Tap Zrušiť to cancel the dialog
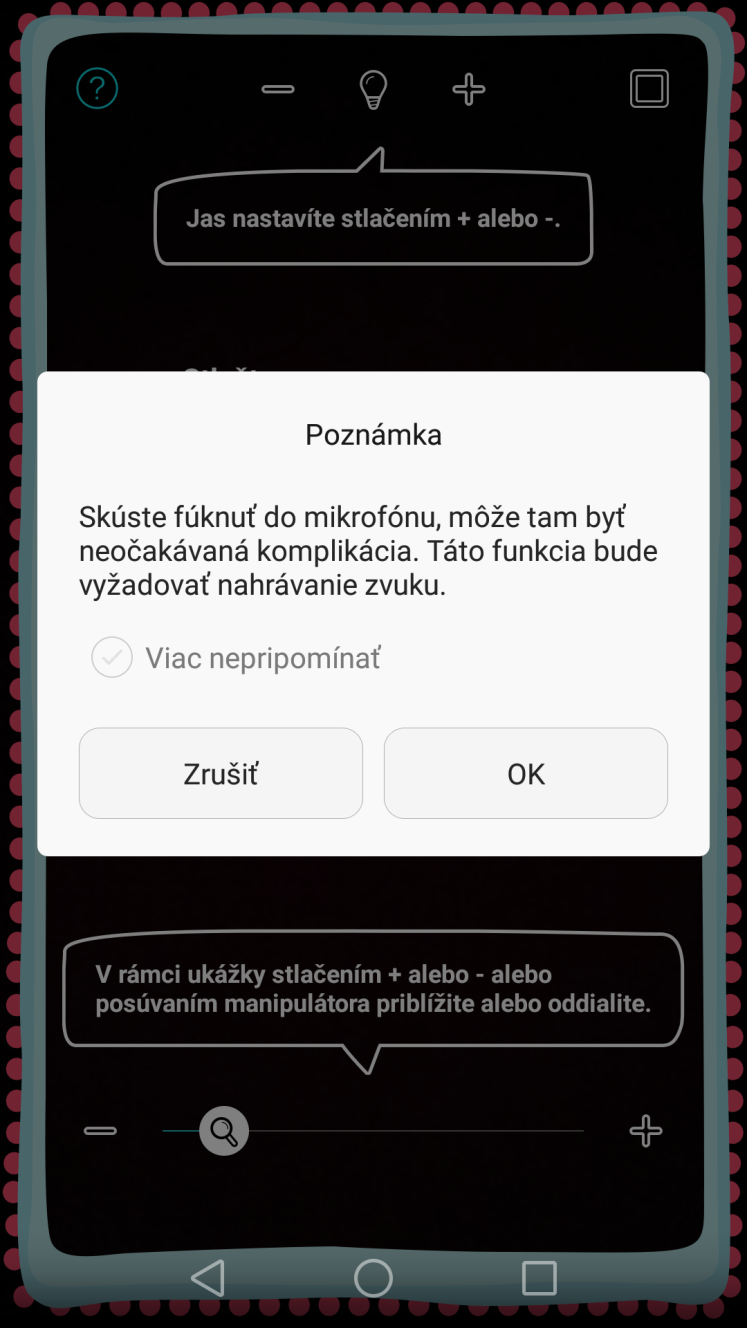Viewport: 747px width, 1328px height. (x=221, y=773)
